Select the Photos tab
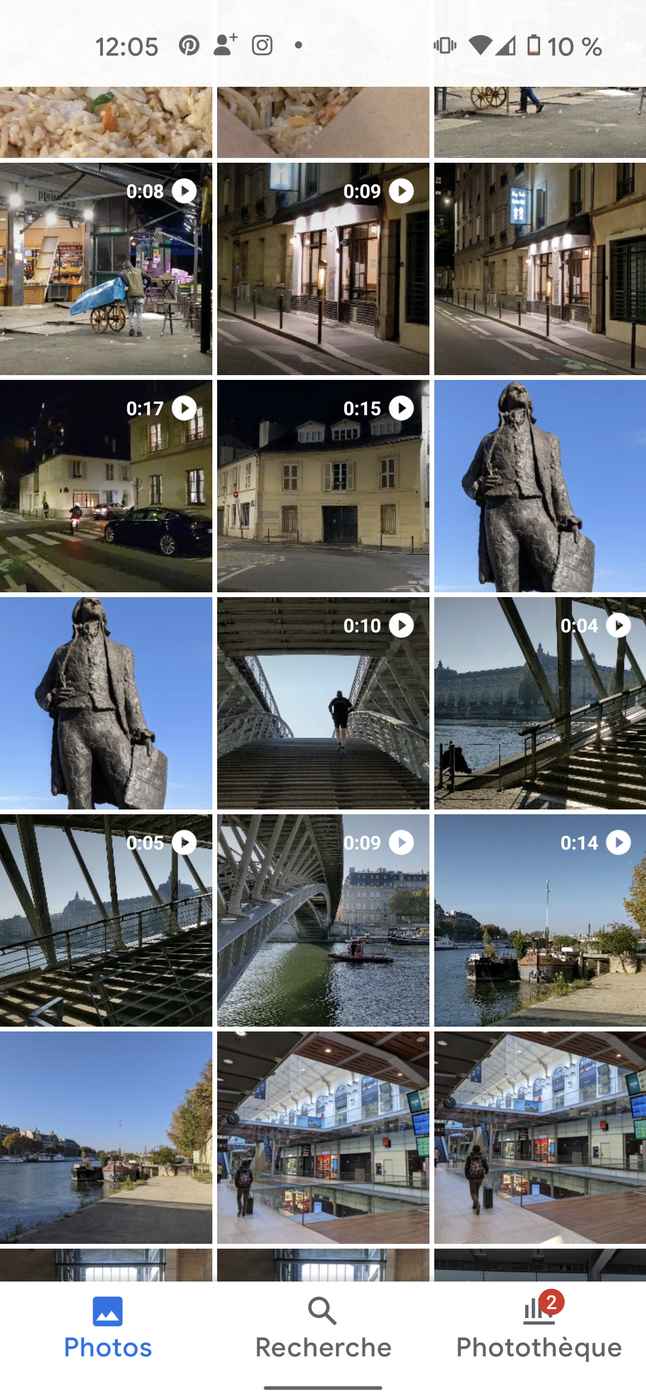Image resolution: width=646 pixels, height=1400 pixels. [x=107, y=1328]
